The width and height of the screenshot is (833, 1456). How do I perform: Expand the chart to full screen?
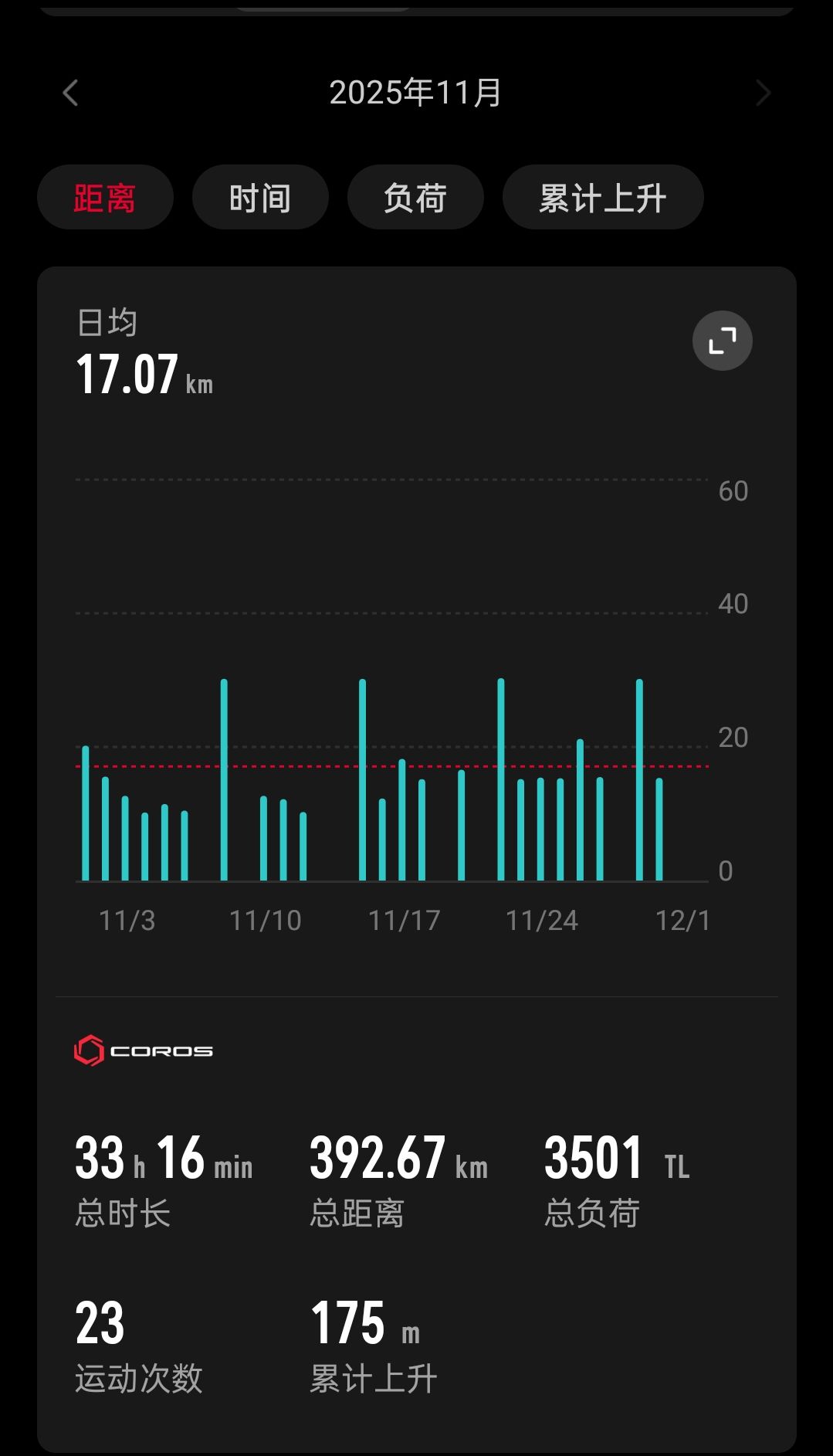pos(722,341)
